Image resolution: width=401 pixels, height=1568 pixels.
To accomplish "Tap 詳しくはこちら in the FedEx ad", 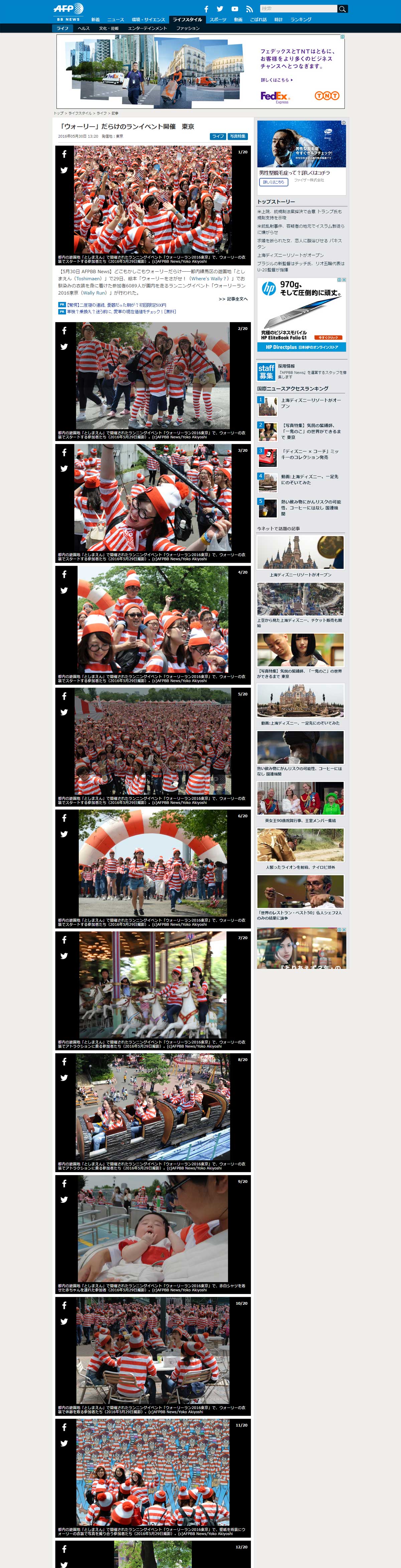I will pos(277,80).
